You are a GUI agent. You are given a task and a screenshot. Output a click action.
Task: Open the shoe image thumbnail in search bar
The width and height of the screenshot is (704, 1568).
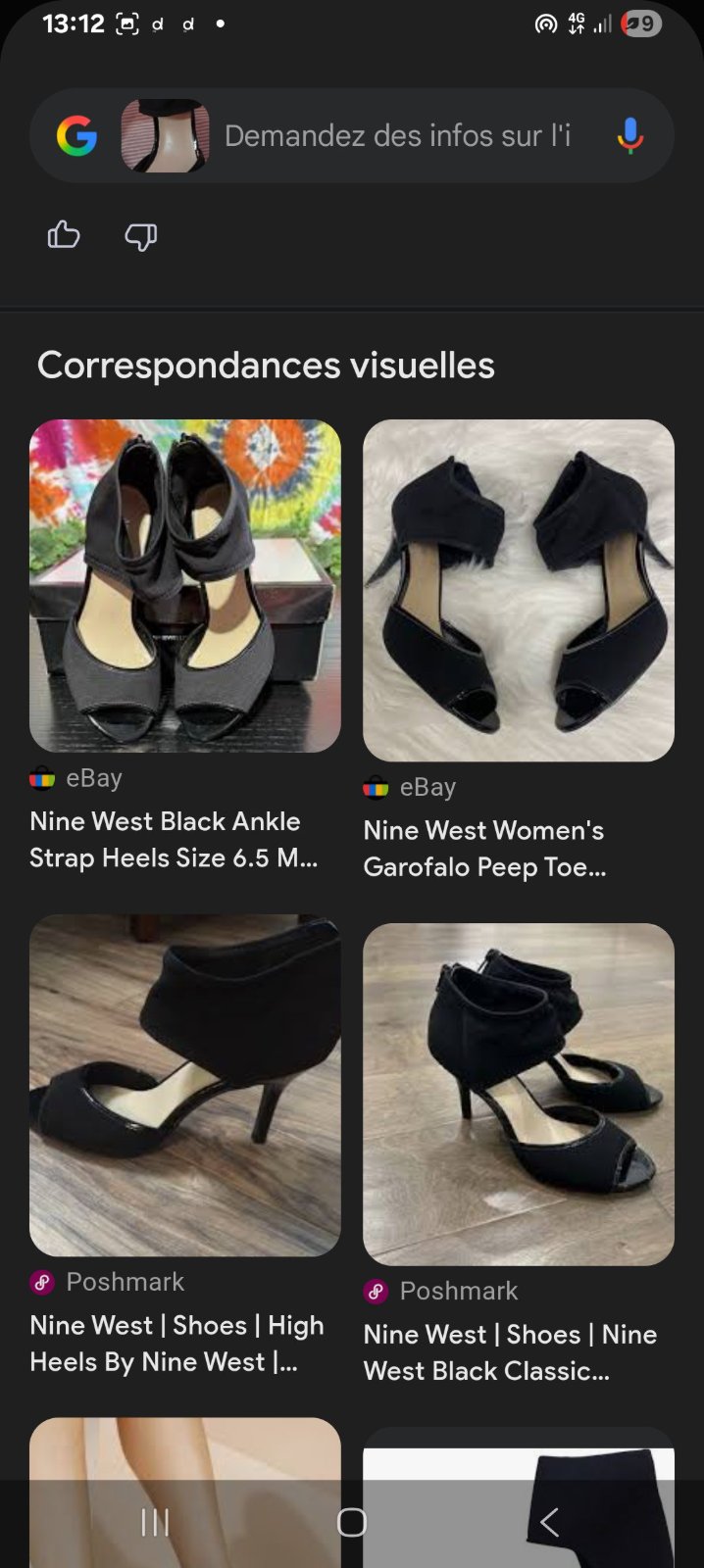[x=165, y=135]
